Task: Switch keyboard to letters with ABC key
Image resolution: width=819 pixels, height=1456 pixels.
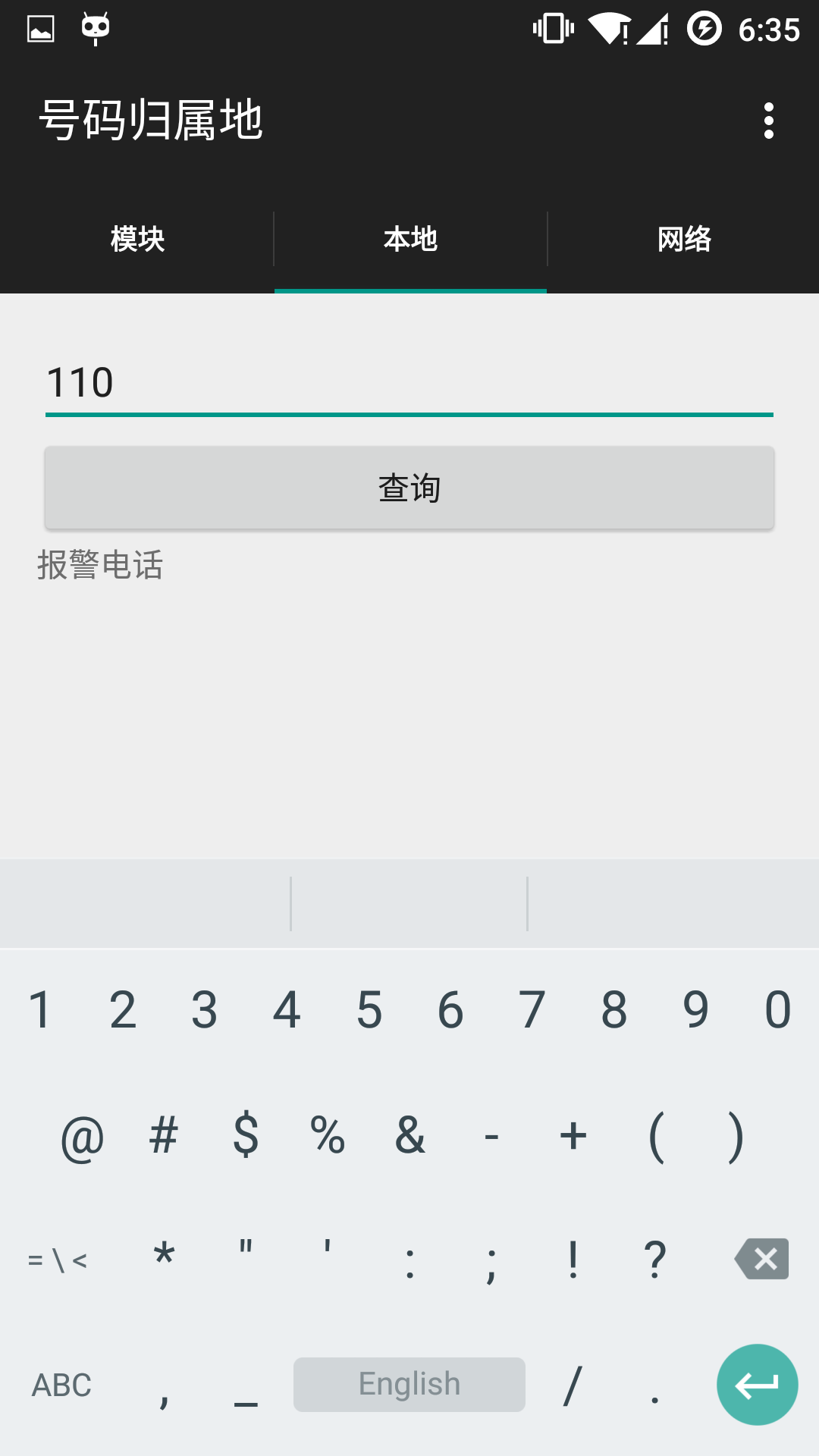Action: [x=61, y=1384]
